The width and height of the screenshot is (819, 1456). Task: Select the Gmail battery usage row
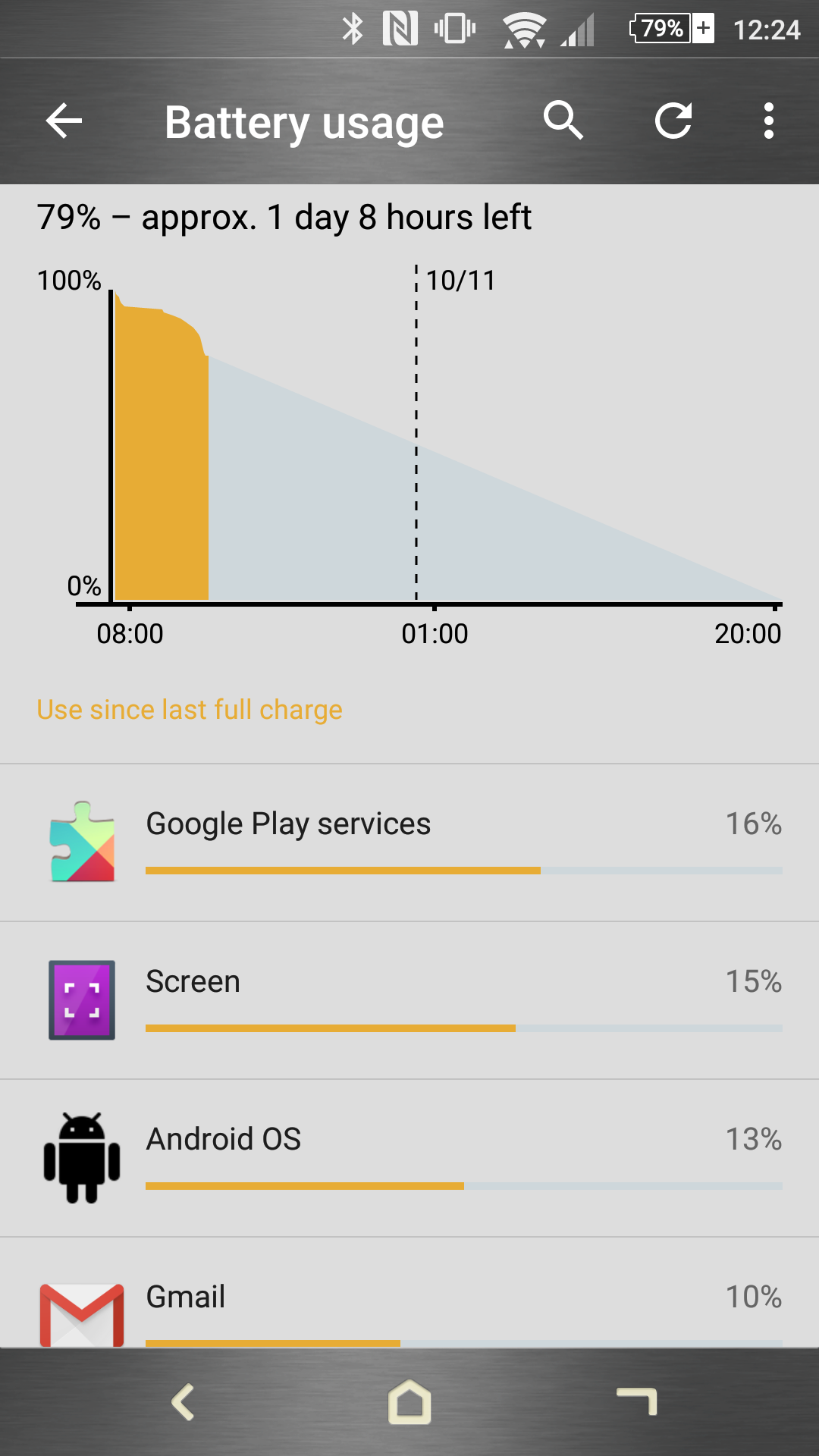[x=409, y=1294]
